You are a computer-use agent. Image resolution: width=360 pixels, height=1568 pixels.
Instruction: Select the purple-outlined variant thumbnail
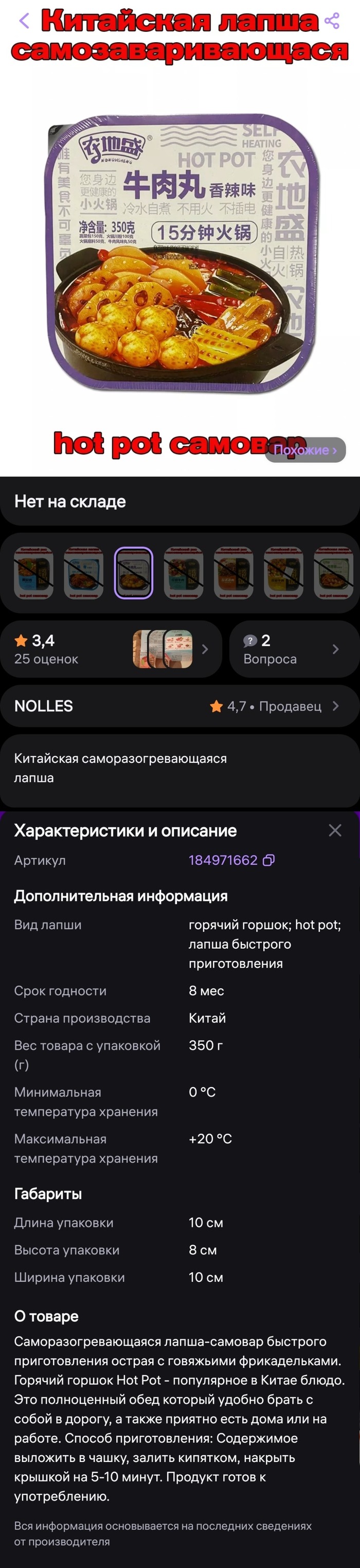[133, 573]
